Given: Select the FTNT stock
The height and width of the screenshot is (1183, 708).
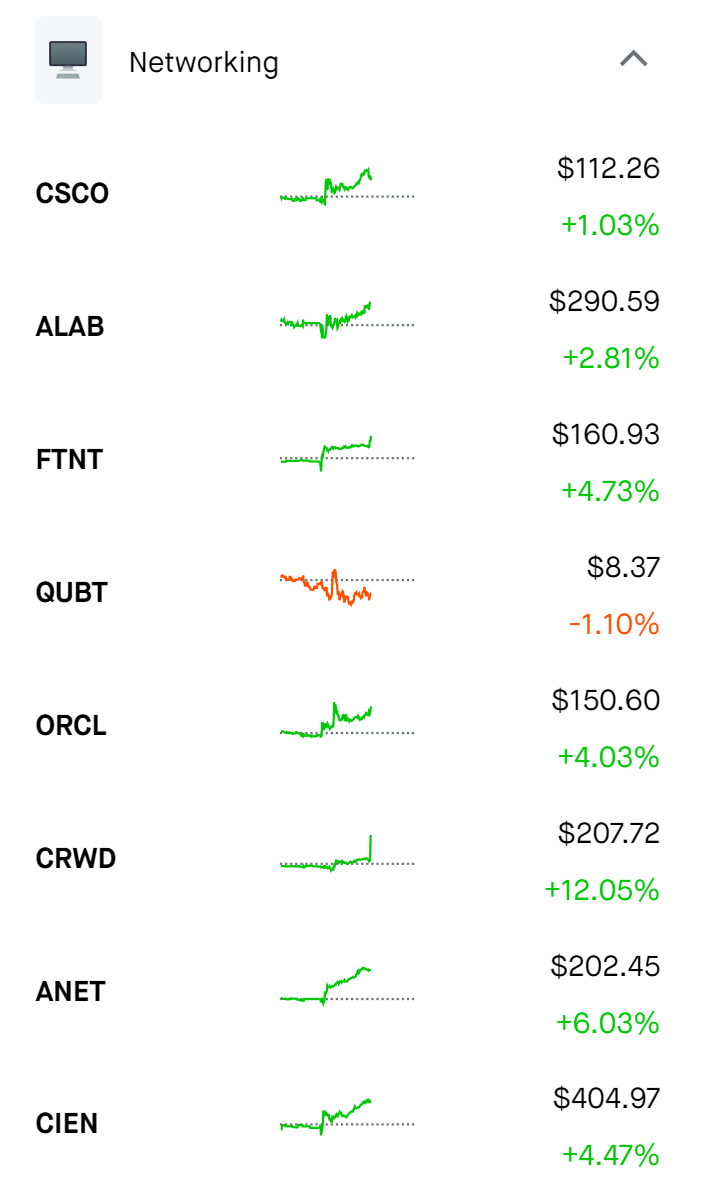Looking at the screenshot, I should click(354, 461).
